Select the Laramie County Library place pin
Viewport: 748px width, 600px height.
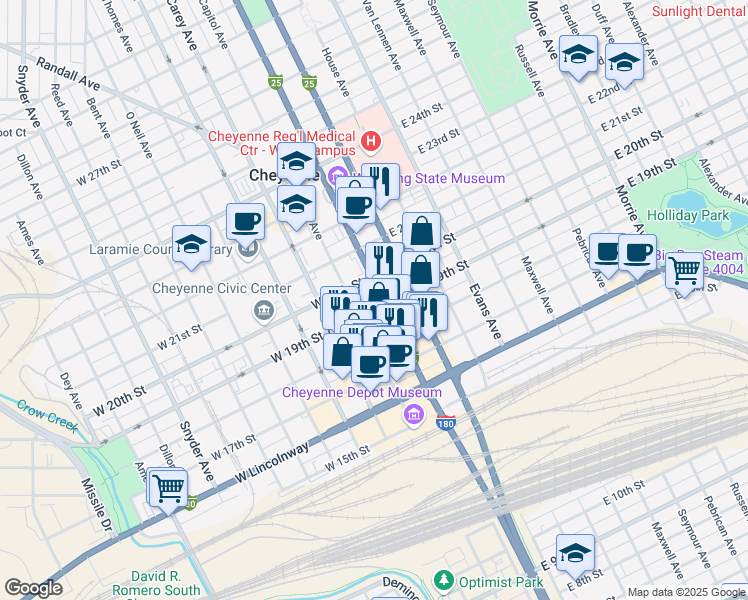click(x=249, y=249)
